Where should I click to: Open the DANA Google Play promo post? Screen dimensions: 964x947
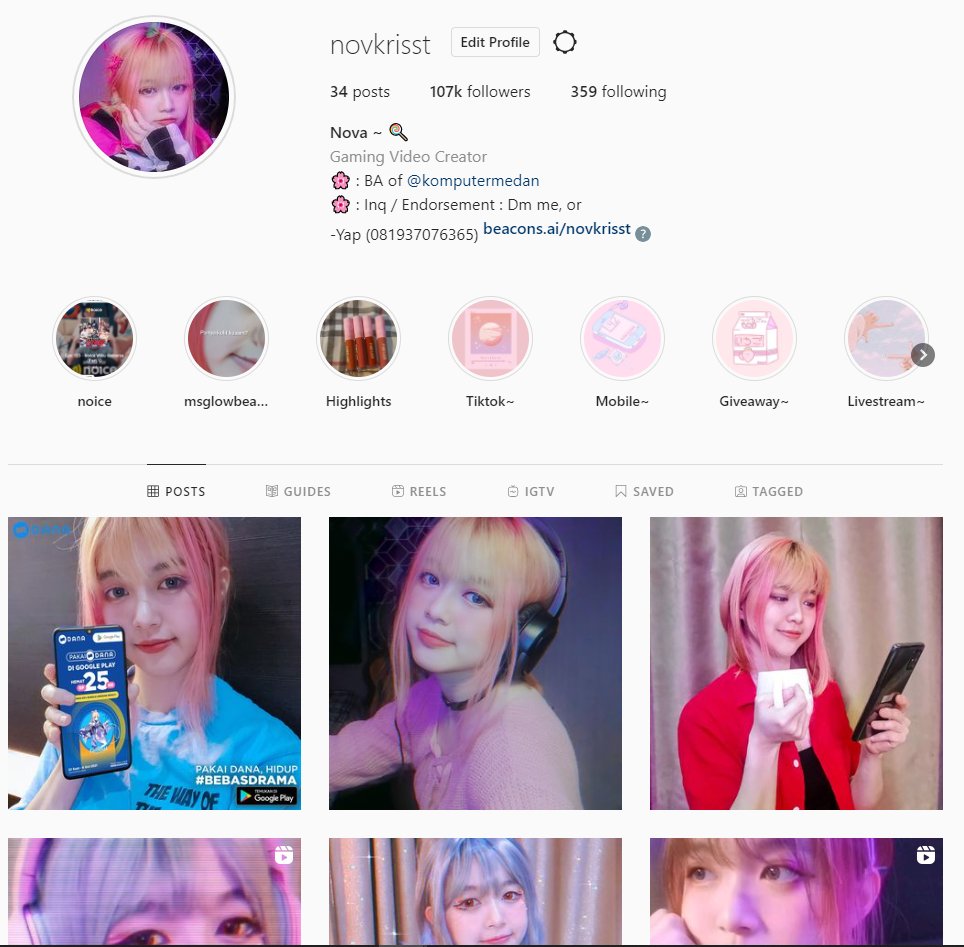pos(154,663)
